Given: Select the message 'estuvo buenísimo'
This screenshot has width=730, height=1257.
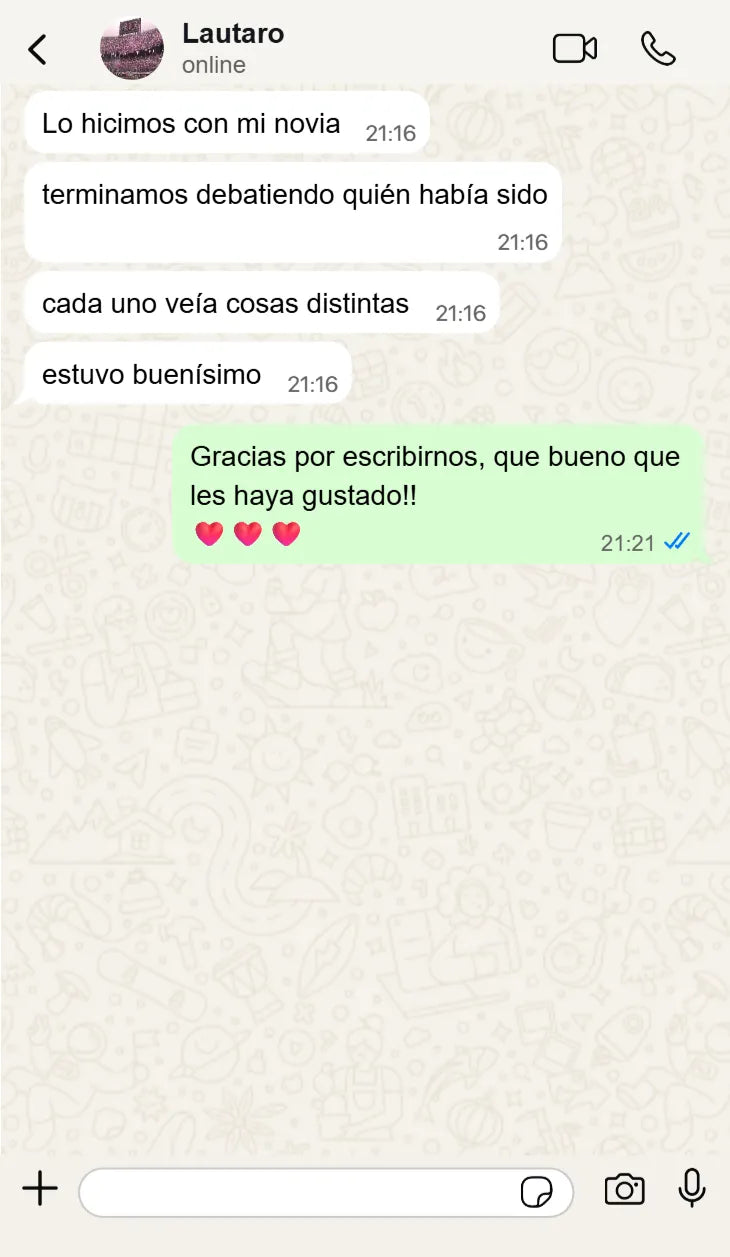Looking at the screenshot, I should point(150,374).
